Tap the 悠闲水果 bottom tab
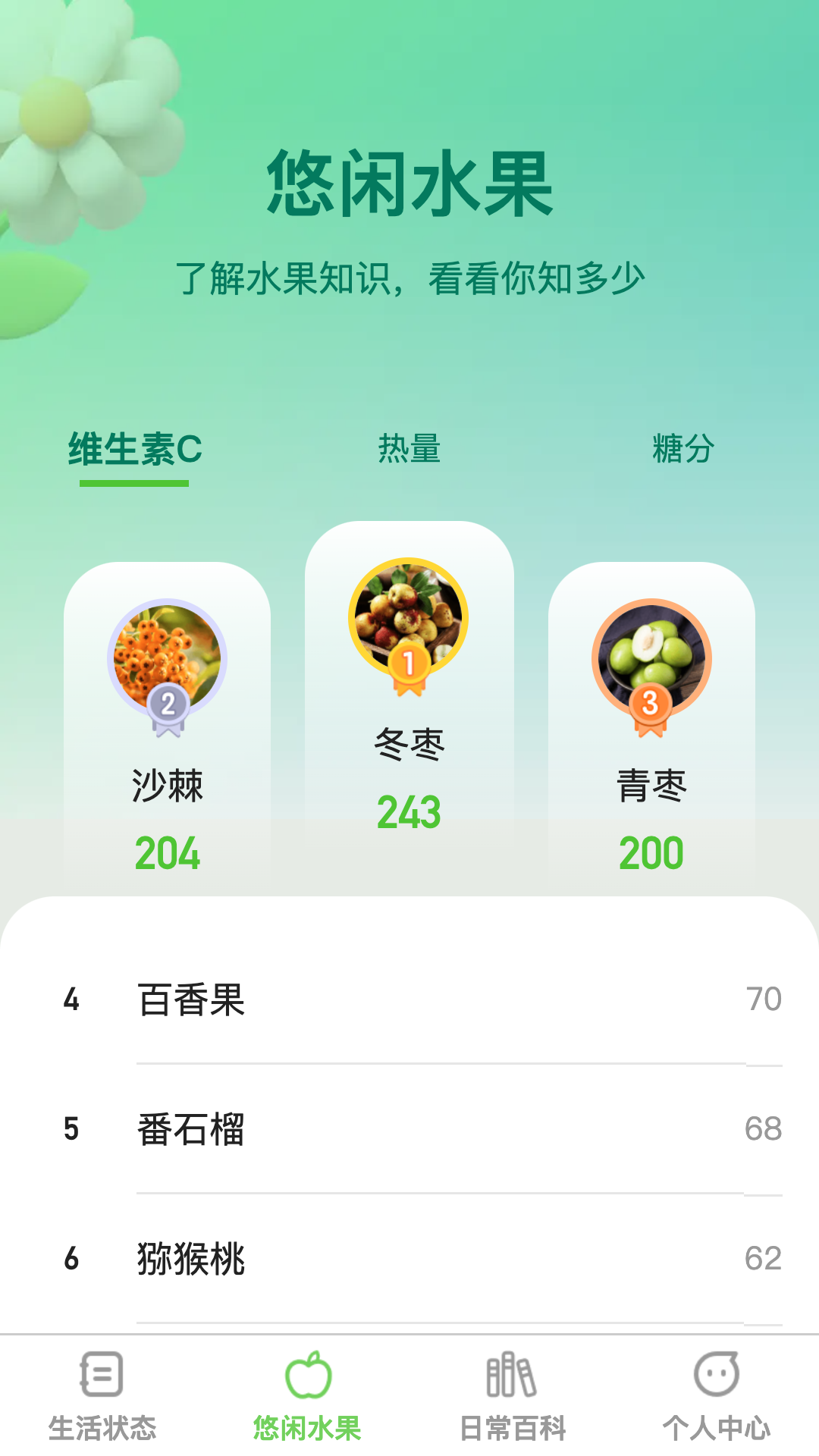The height and width of the screenshot is (1456, 819). 307,1397
